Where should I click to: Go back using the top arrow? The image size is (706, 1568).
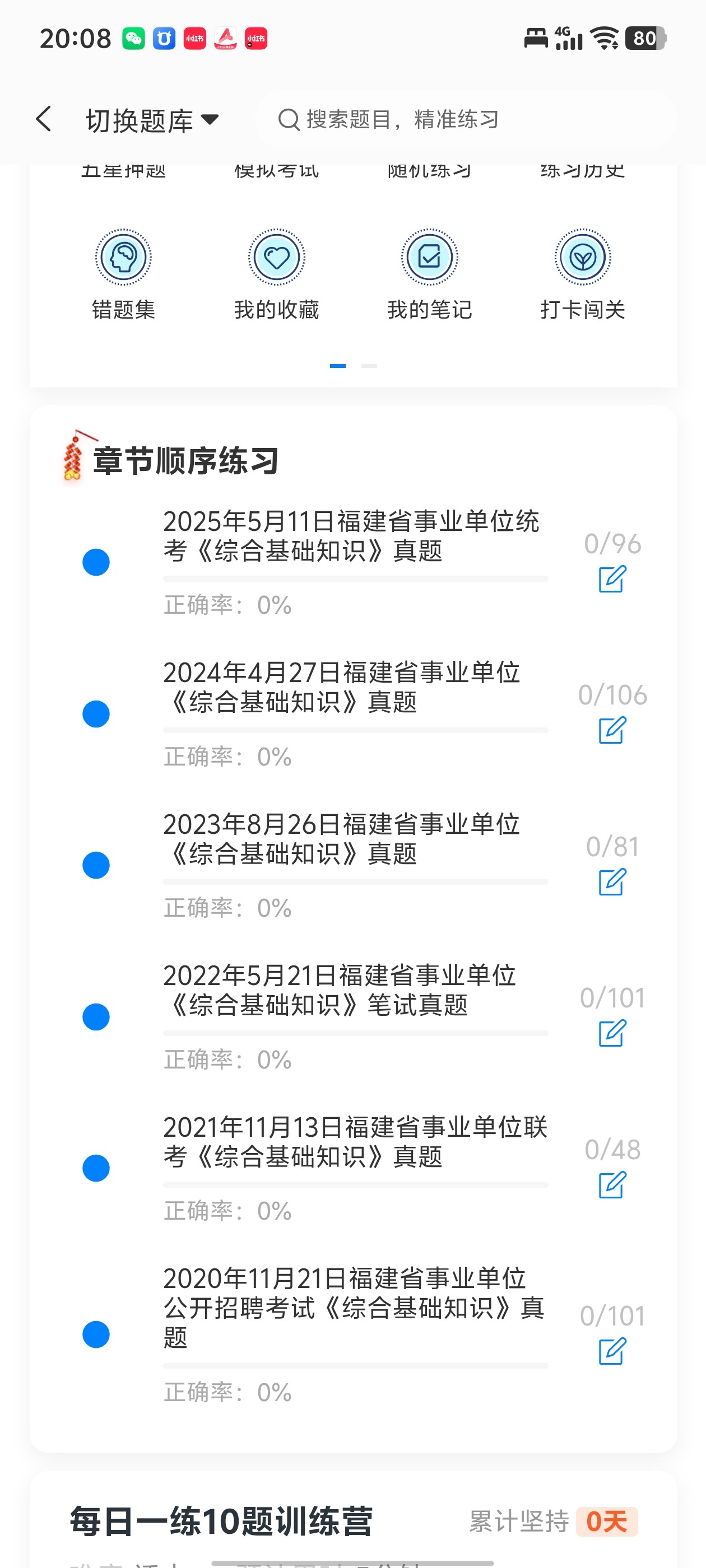click(44, 119)
